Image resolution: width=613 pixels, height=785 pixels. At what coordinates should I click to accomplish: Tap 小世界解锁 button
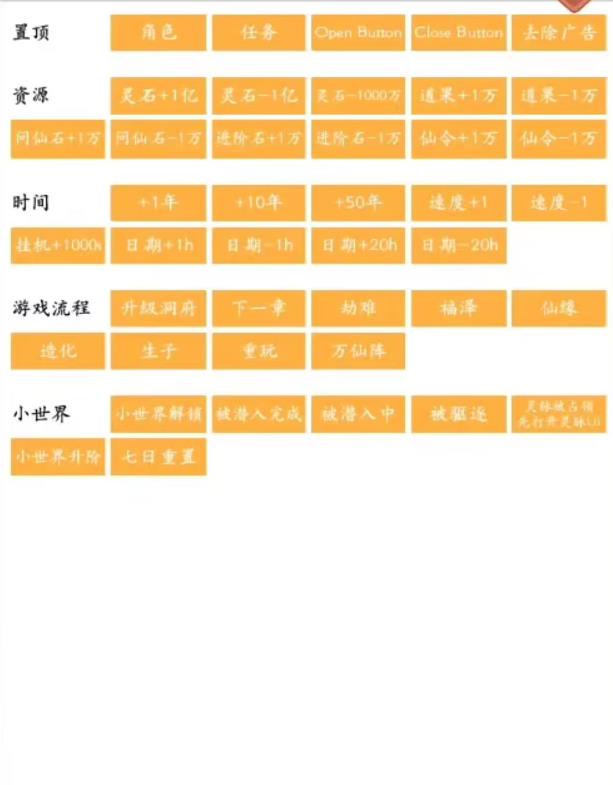(x=158, y=414)
